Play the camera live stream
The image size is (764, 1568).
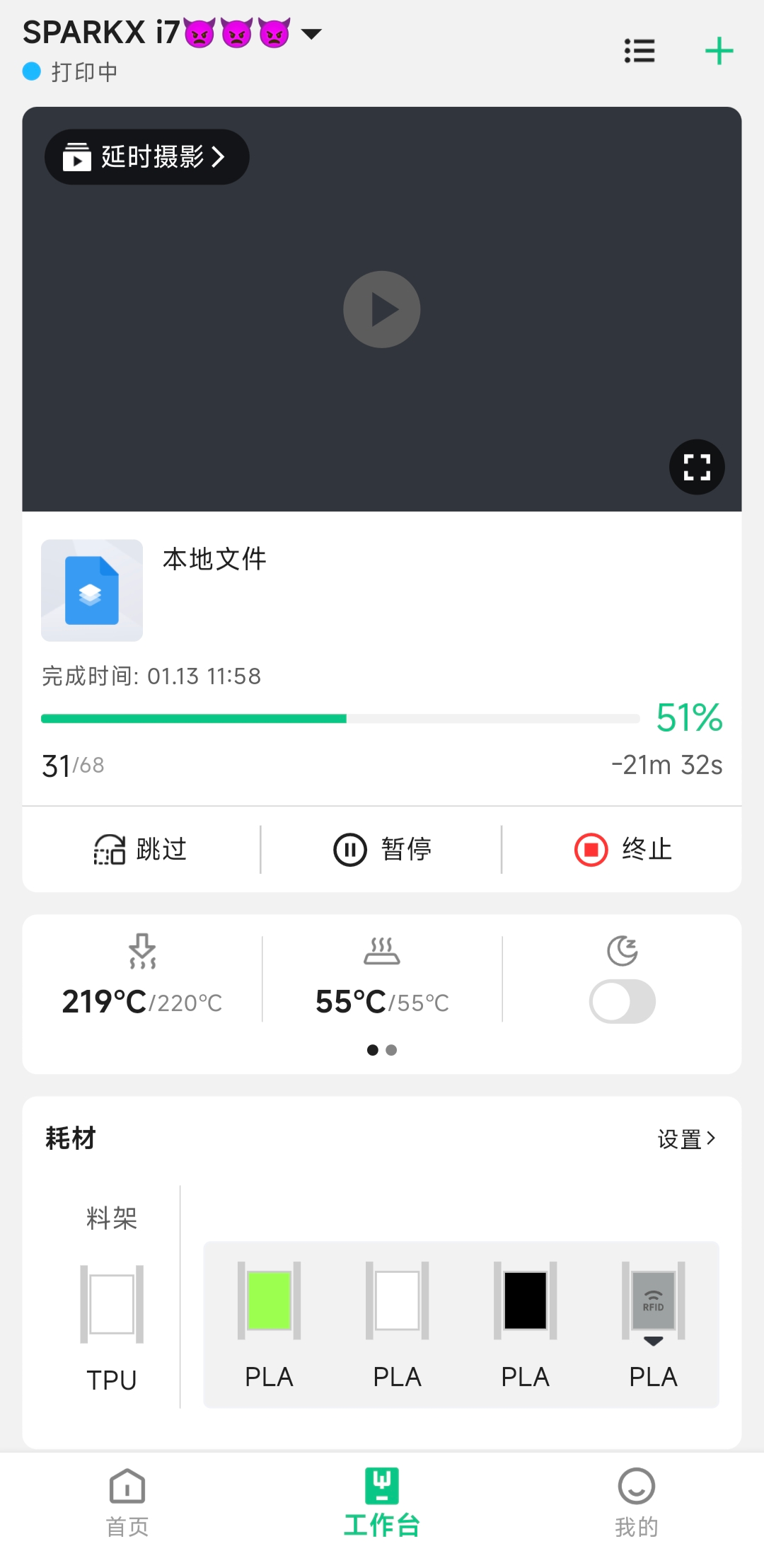[382, 309]
